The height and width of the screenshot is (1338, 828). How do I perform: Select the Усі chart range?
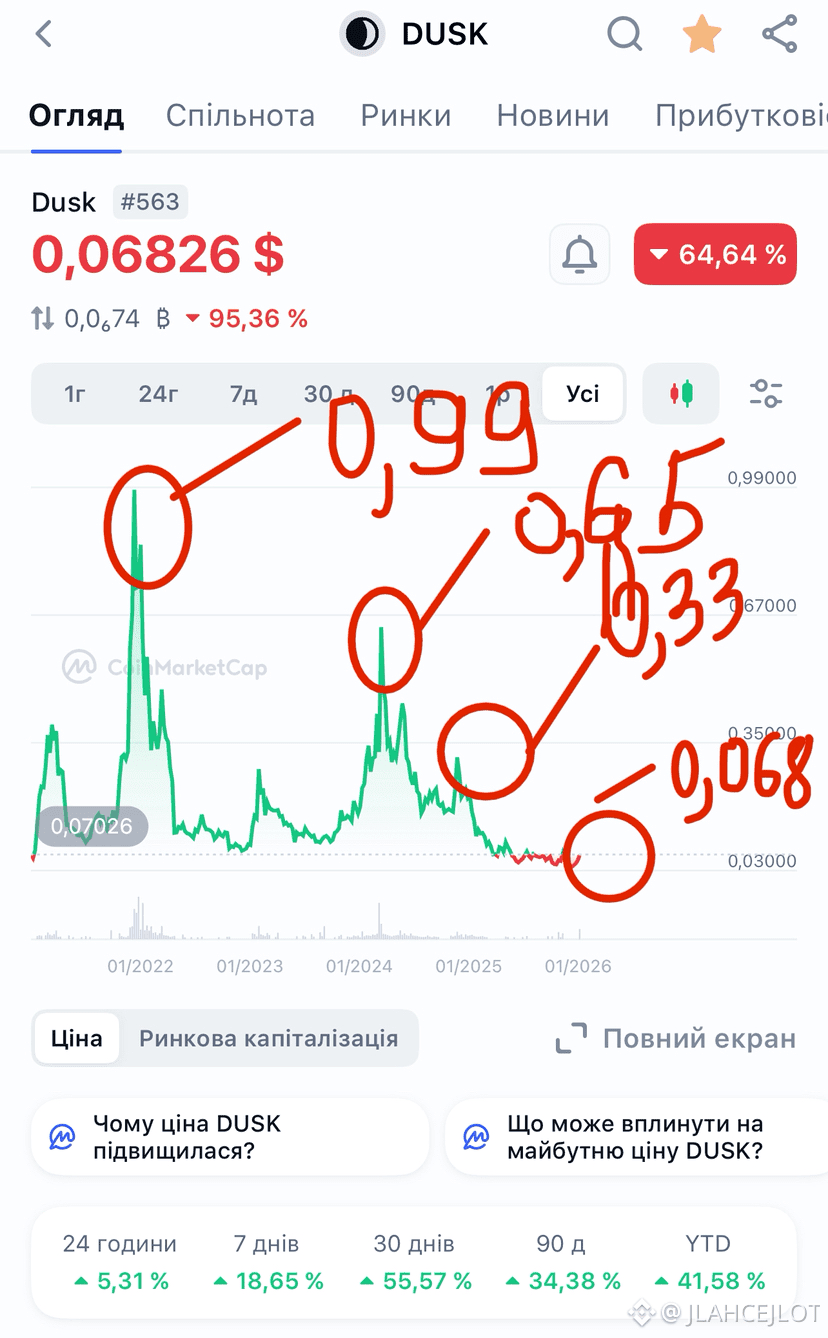click(x=583, y=394)
